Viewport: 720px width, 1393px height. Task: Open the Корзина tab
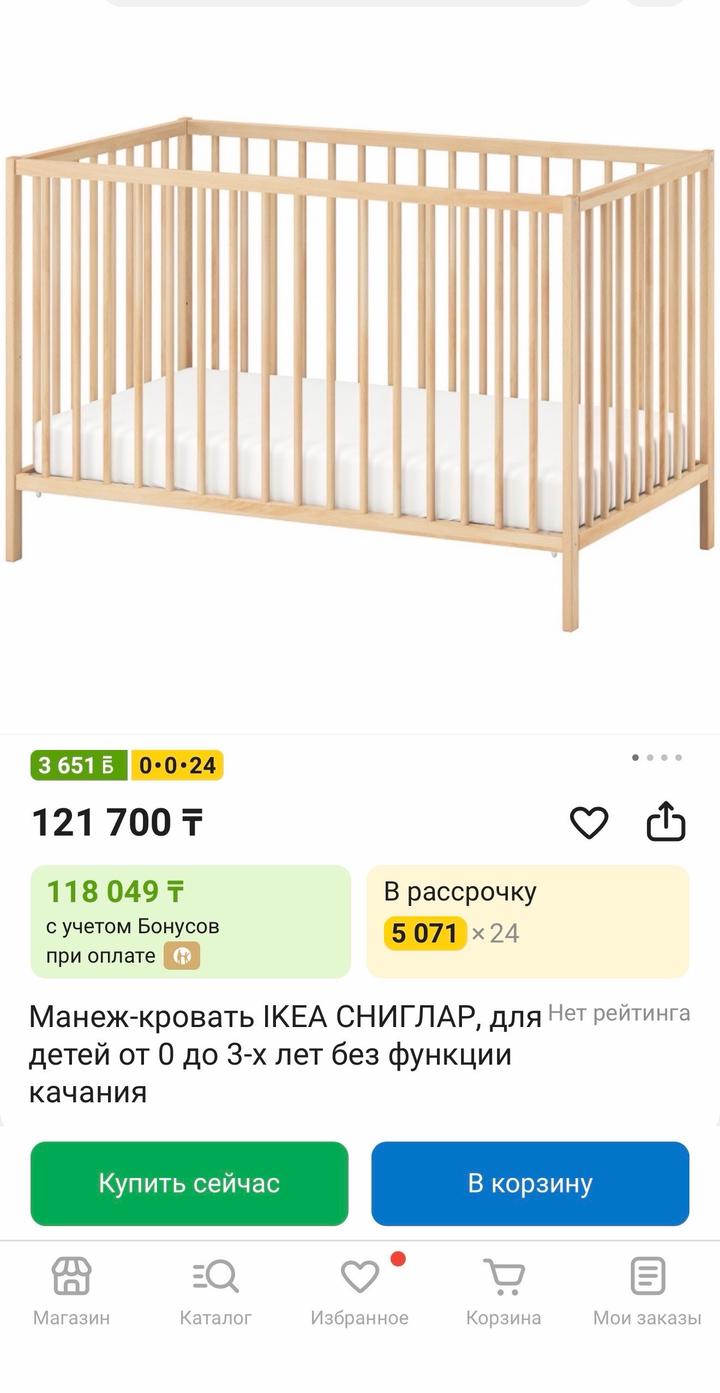coord(503,1291)
